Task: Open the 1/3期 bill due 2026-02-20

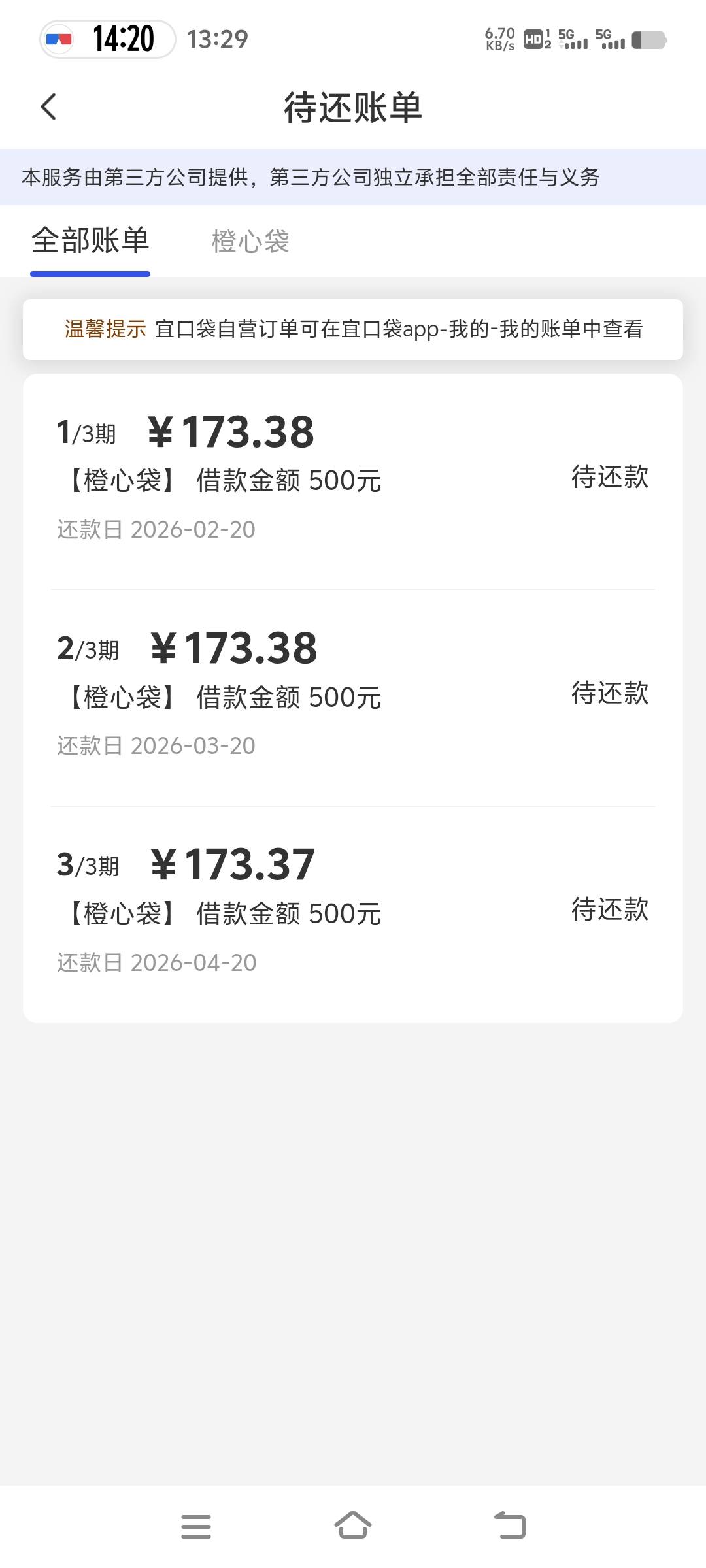Action: [353, 480]
